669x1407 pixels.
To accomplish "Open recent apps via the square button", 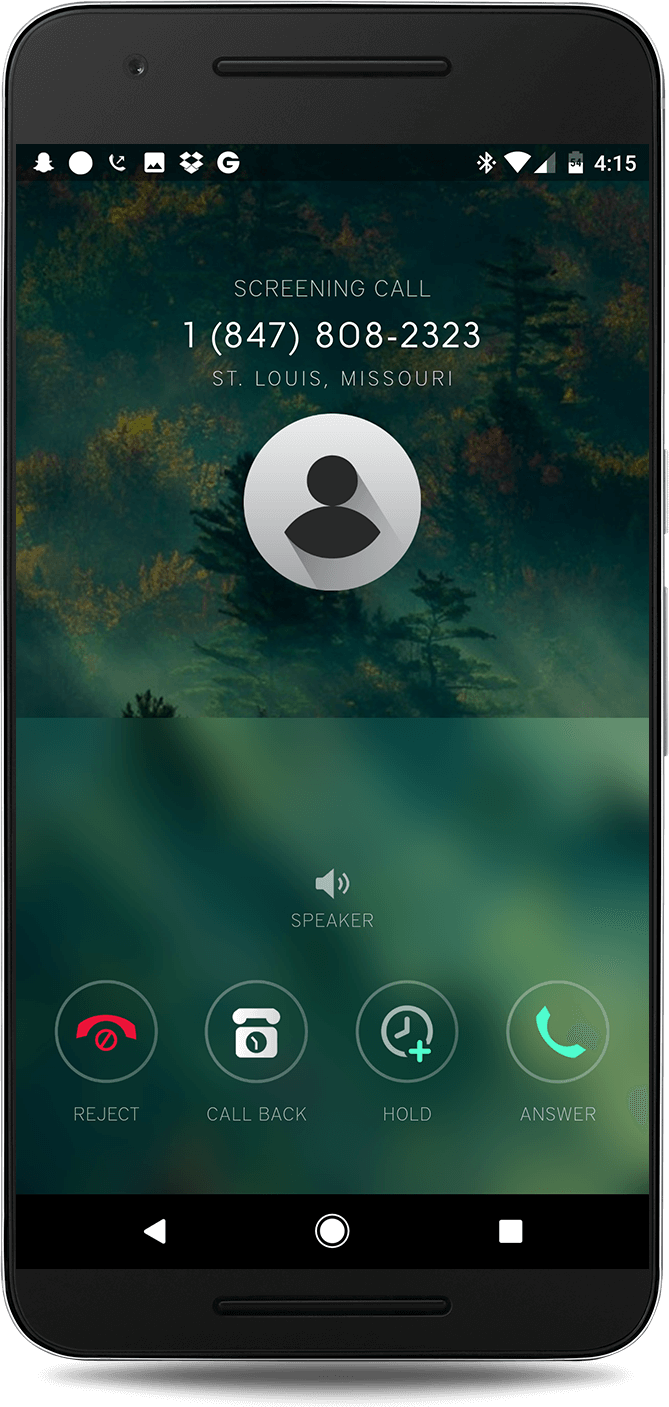I will pos(511,1231).
